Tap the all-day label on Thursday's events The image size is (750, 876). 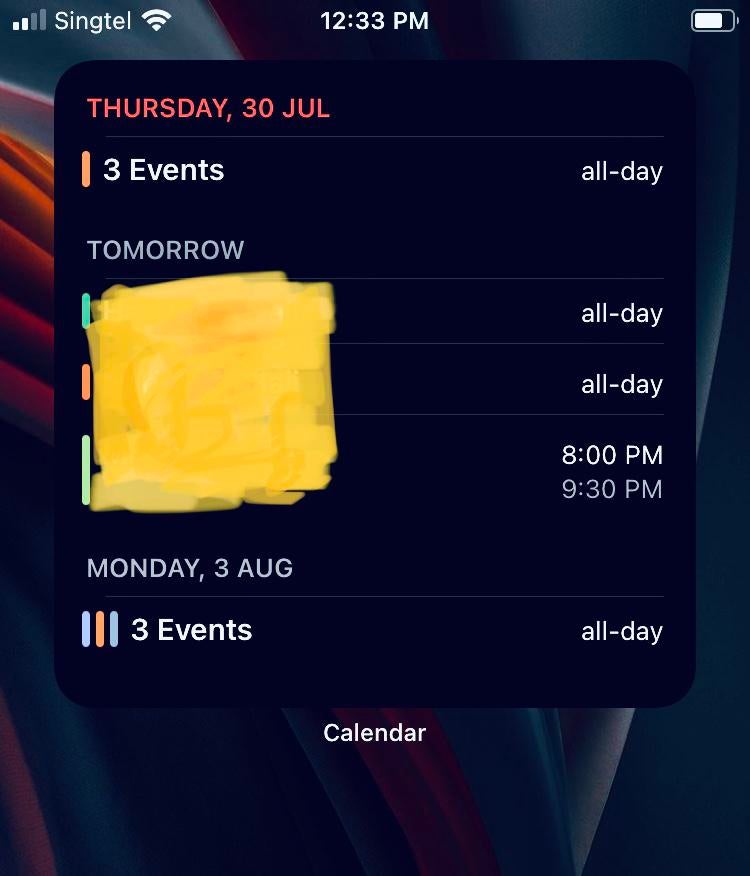(x=621, y=170)
